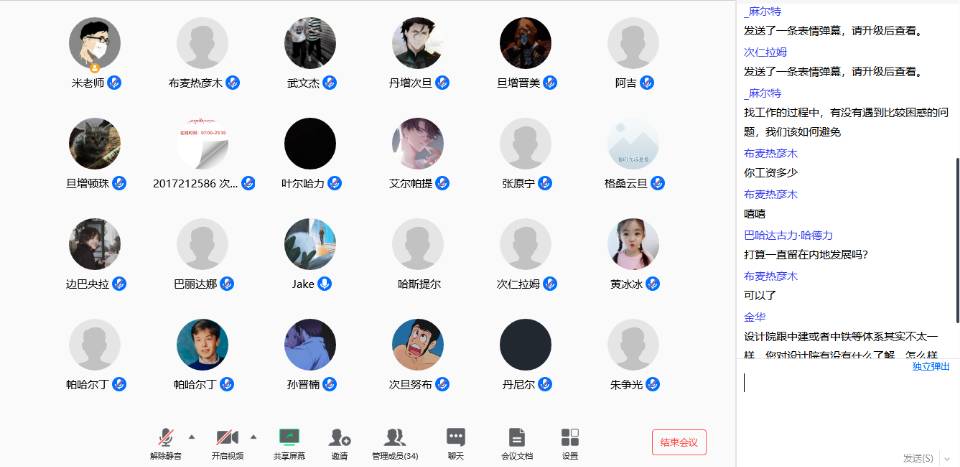Start screen sharing (共享屏幕)

pyautogui.click(x=289, y=441)
